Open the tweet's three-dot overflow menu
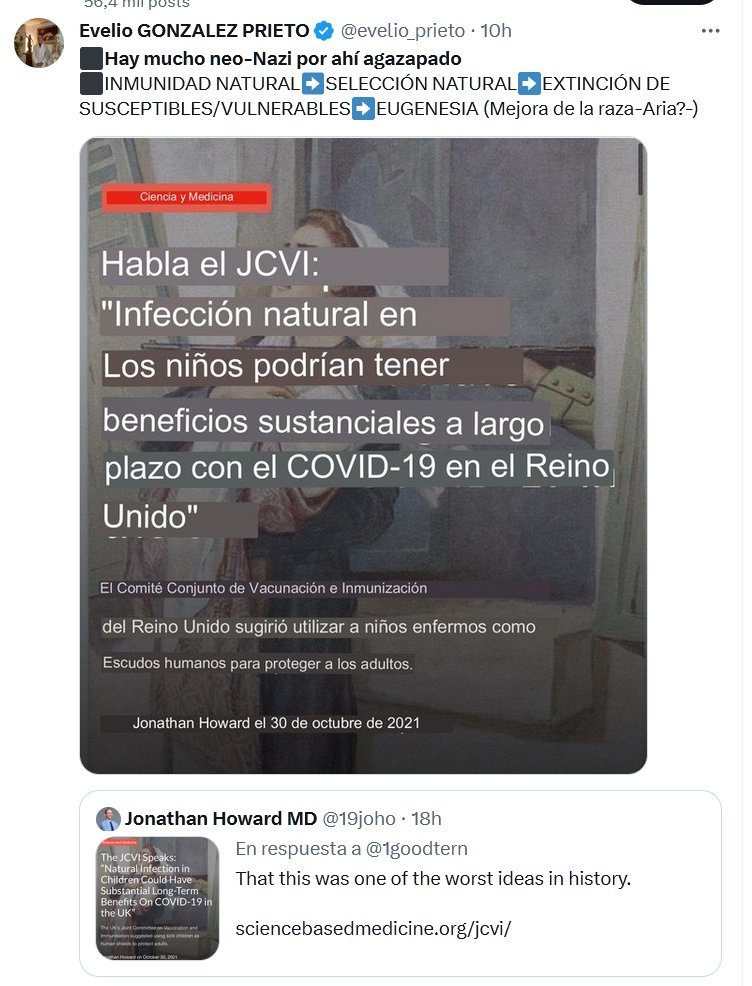The width and height of the screenshot is (752, 986). pos(710,31)
